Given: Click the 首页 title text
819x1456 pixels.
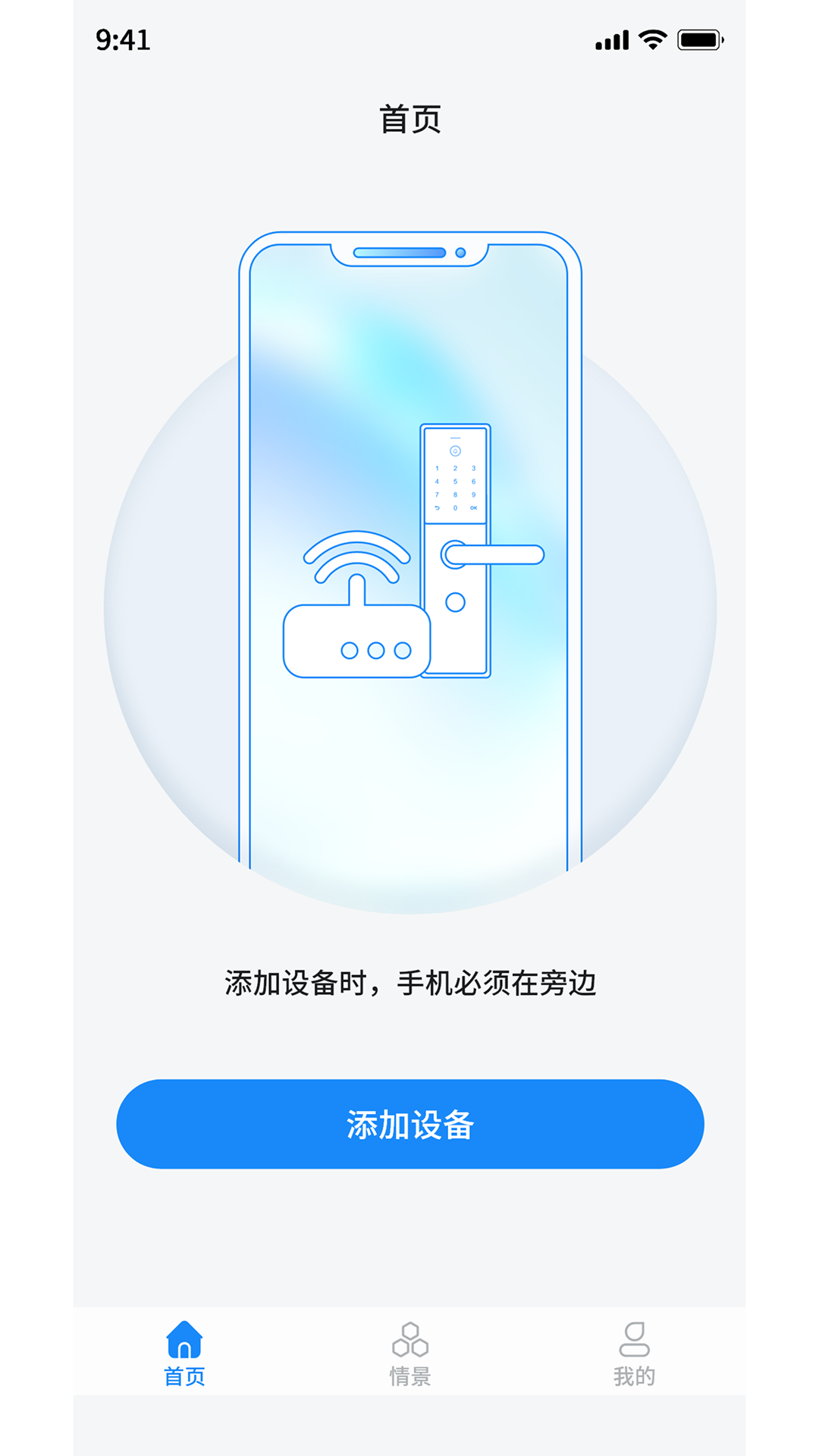Looking at the screenshot, I should tap(409, 120).
